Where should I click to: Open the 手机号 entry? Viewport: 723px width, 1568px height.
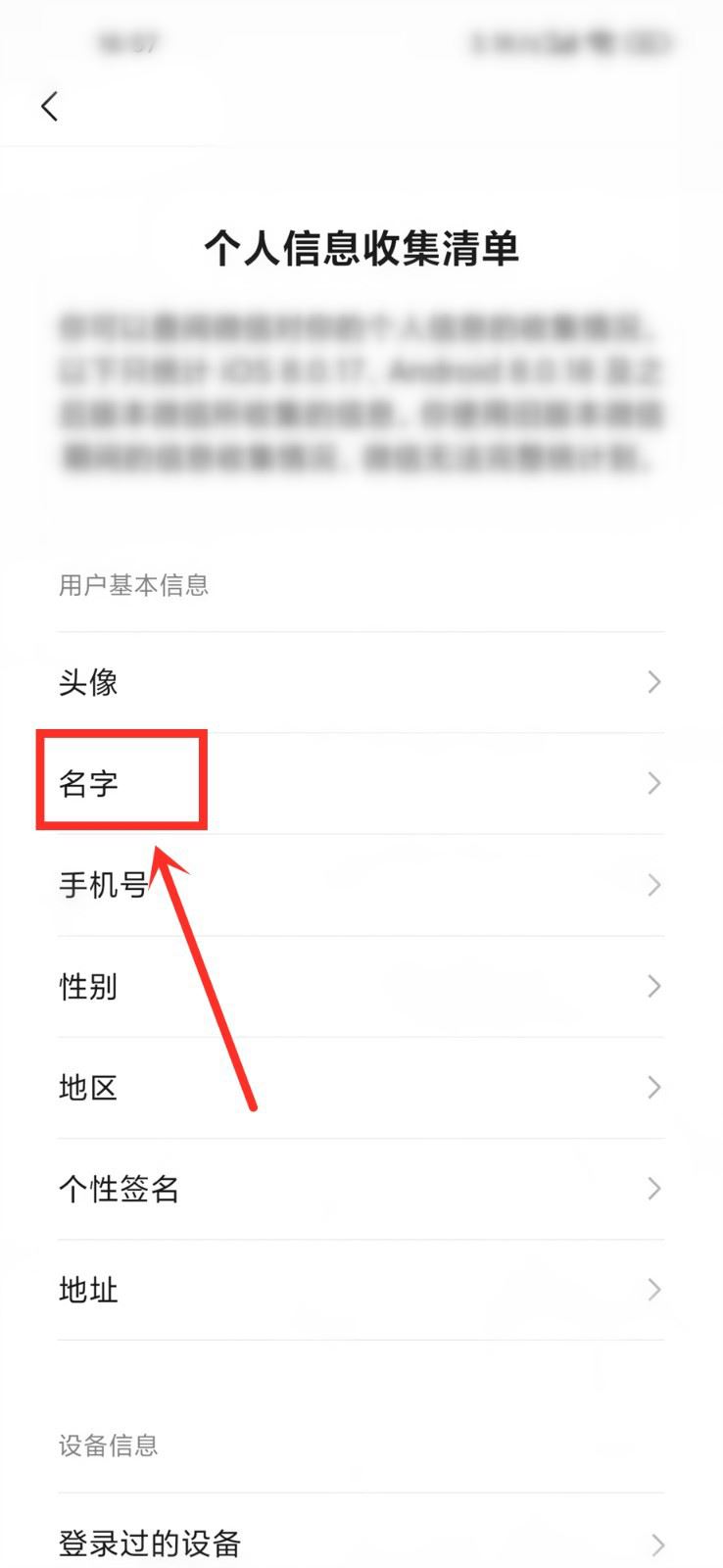pos(361,885)
